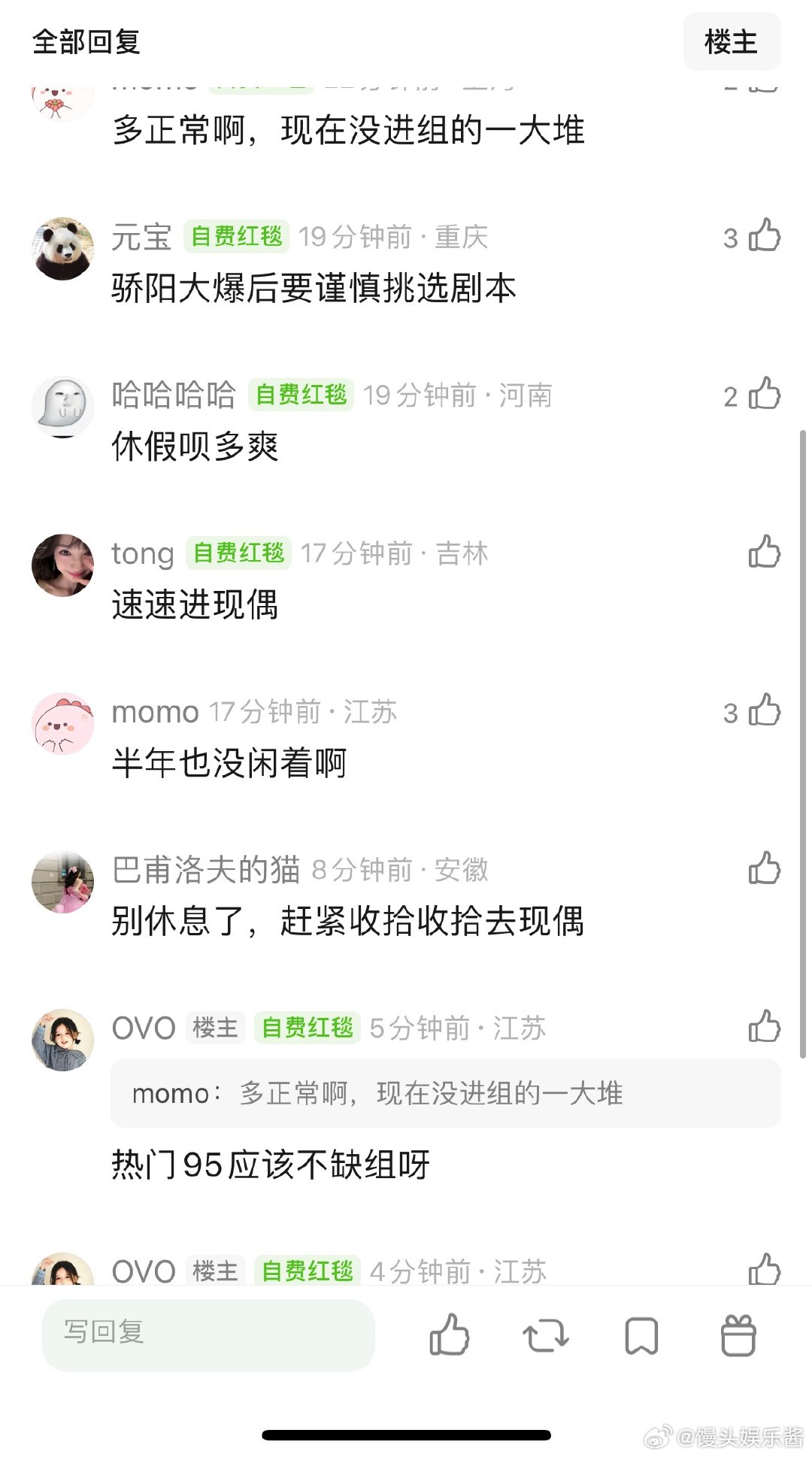The width and height of the screenshot is (812, 1457).
Task: Tap 元宝's 自费红毯 badge
Action: pos(235,237)
